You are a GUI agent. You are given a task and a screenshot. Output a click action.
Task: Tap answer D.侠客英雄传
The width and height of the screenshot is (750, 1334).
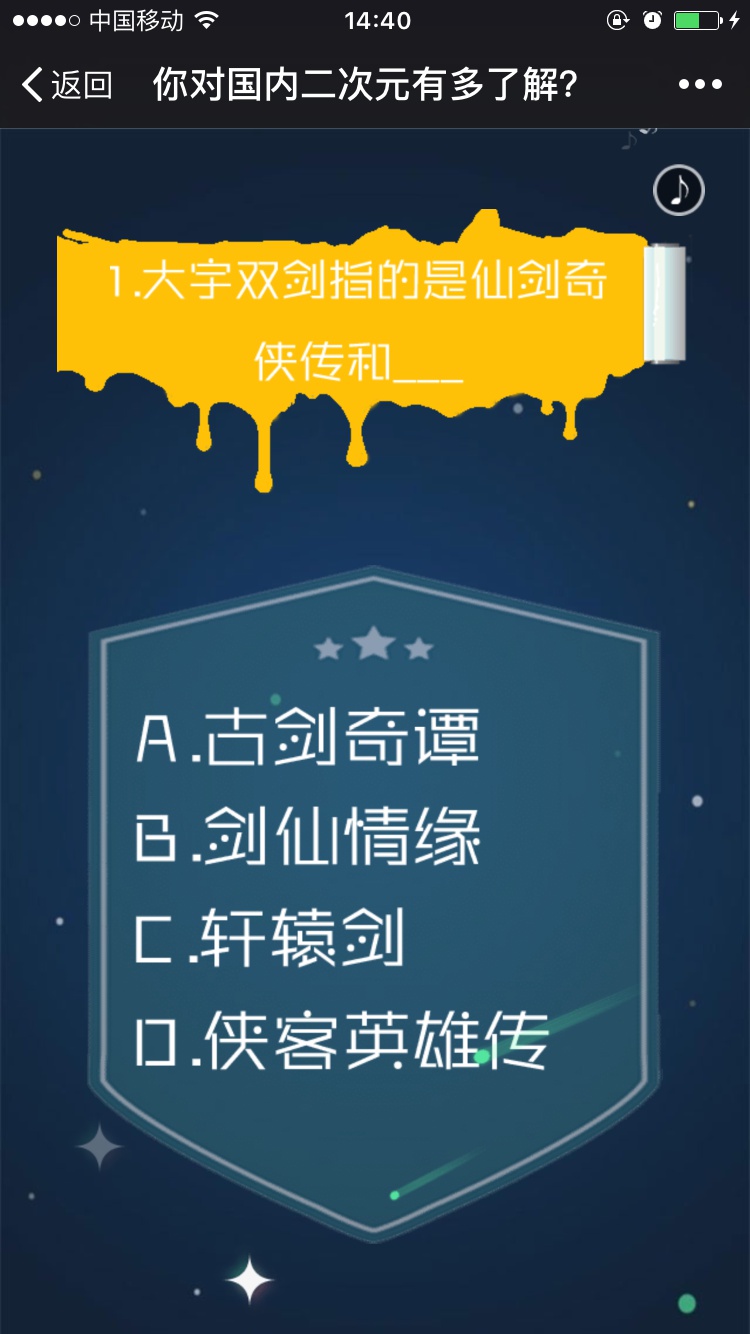click(x=342, y=1042)
